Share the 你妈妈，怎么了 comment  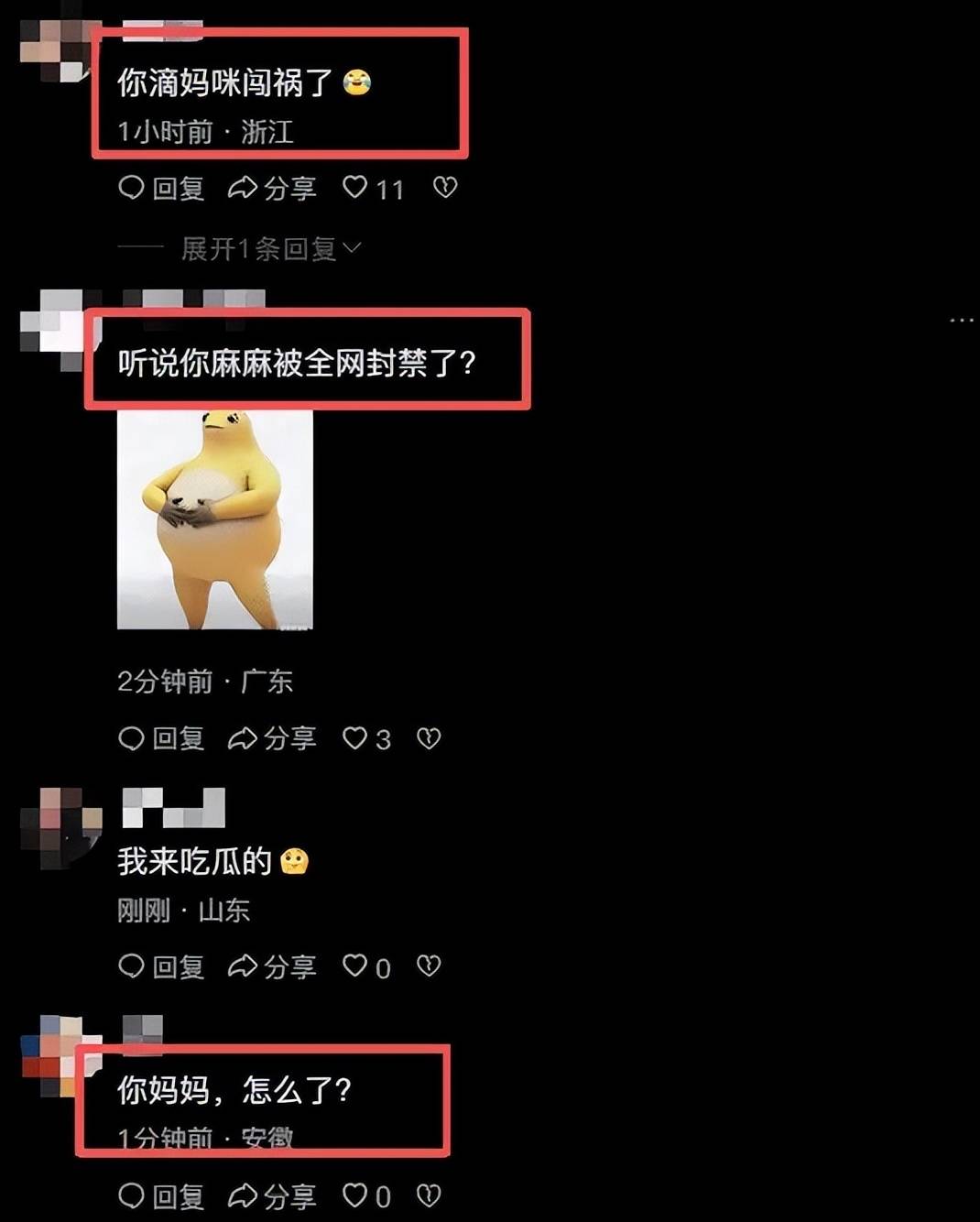[272, 1195]
